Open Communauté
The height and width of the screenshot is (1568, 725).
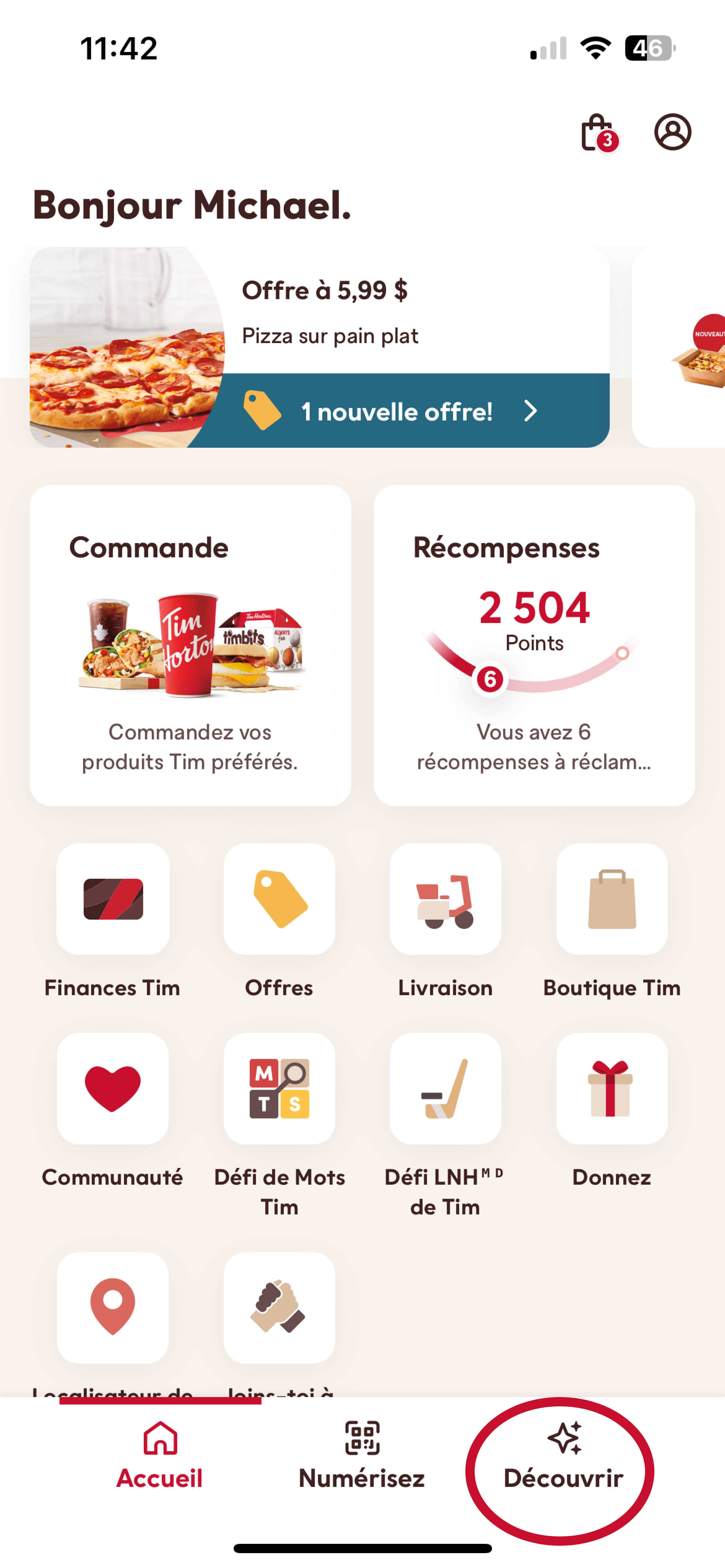tap(113, 1088)
